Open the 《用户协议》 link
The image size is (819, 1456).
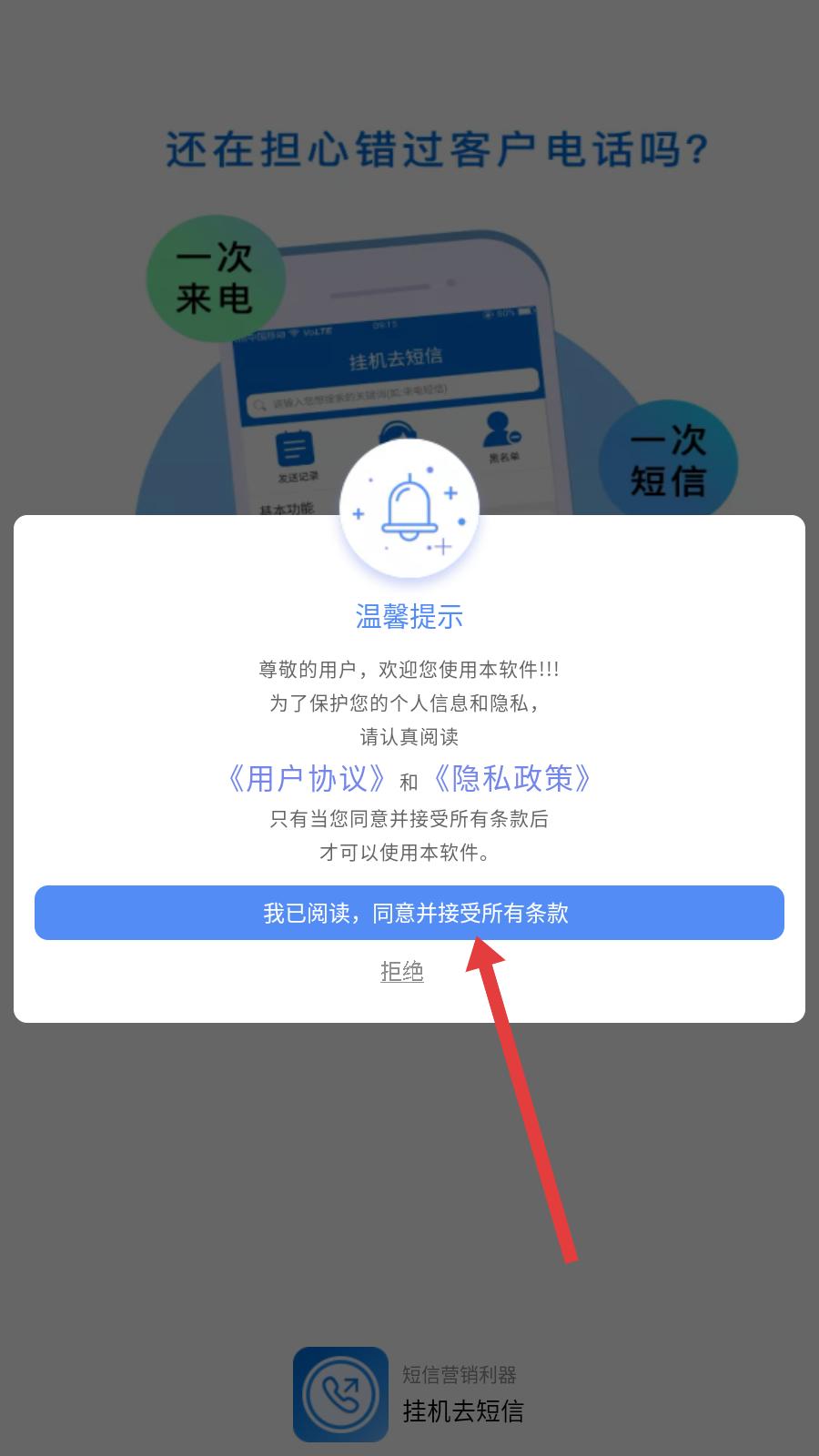[308, 779]
